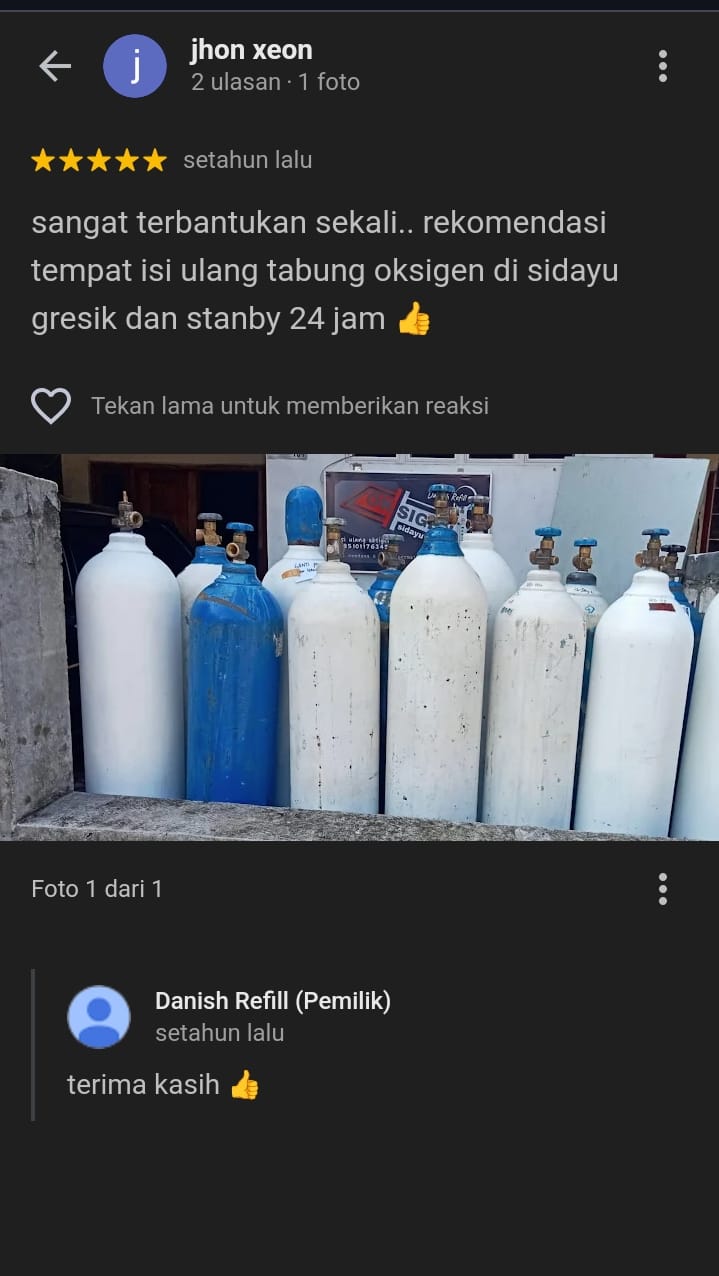Open the photo options menu

pyautogui.click(x=662, y=889)
